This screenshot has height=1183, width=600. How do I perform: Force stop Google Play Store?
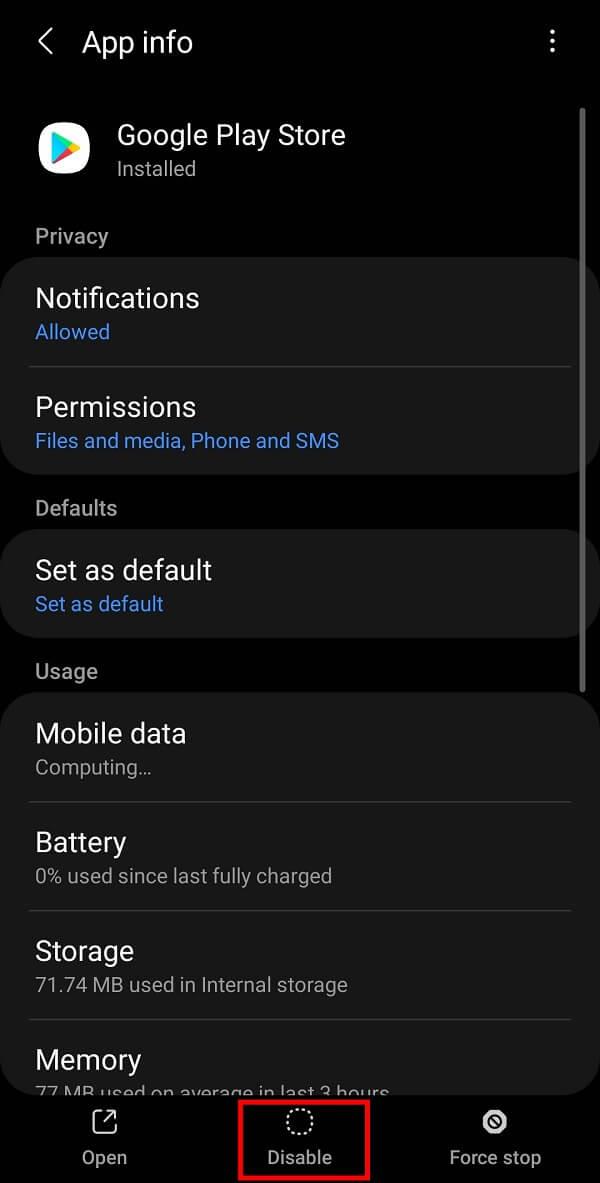coord(495,1138)
